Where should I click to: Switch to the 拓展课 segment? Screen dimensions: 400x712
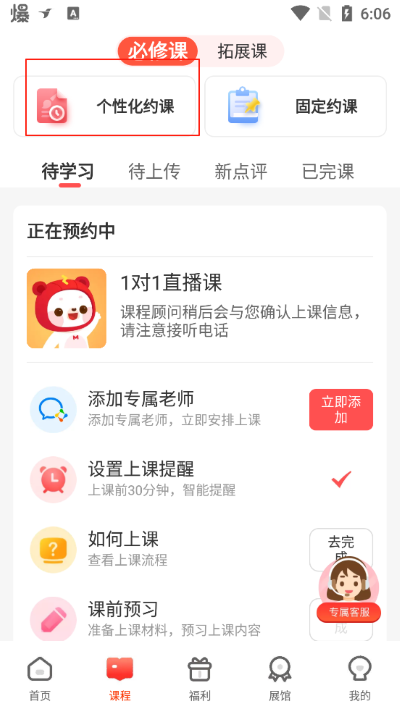click(x=242, y=51)
